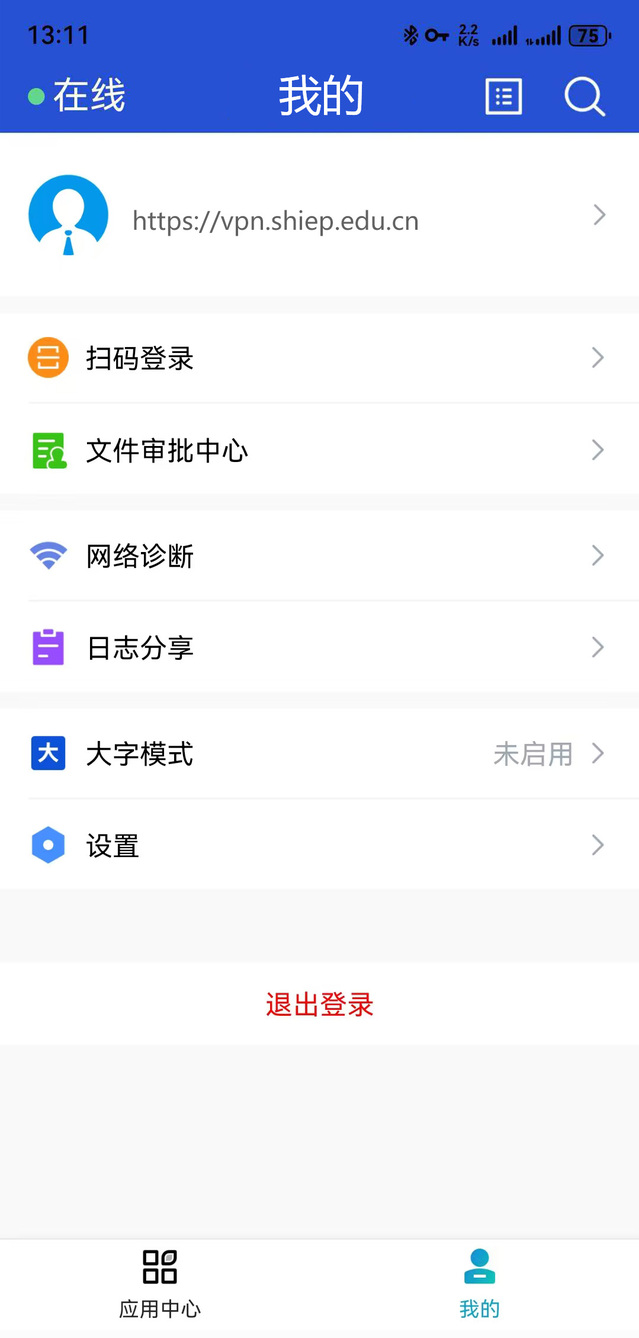Viewport: 639px width, 1338px height.
Task: Open the search icon in the header
Action: [584, 97]
